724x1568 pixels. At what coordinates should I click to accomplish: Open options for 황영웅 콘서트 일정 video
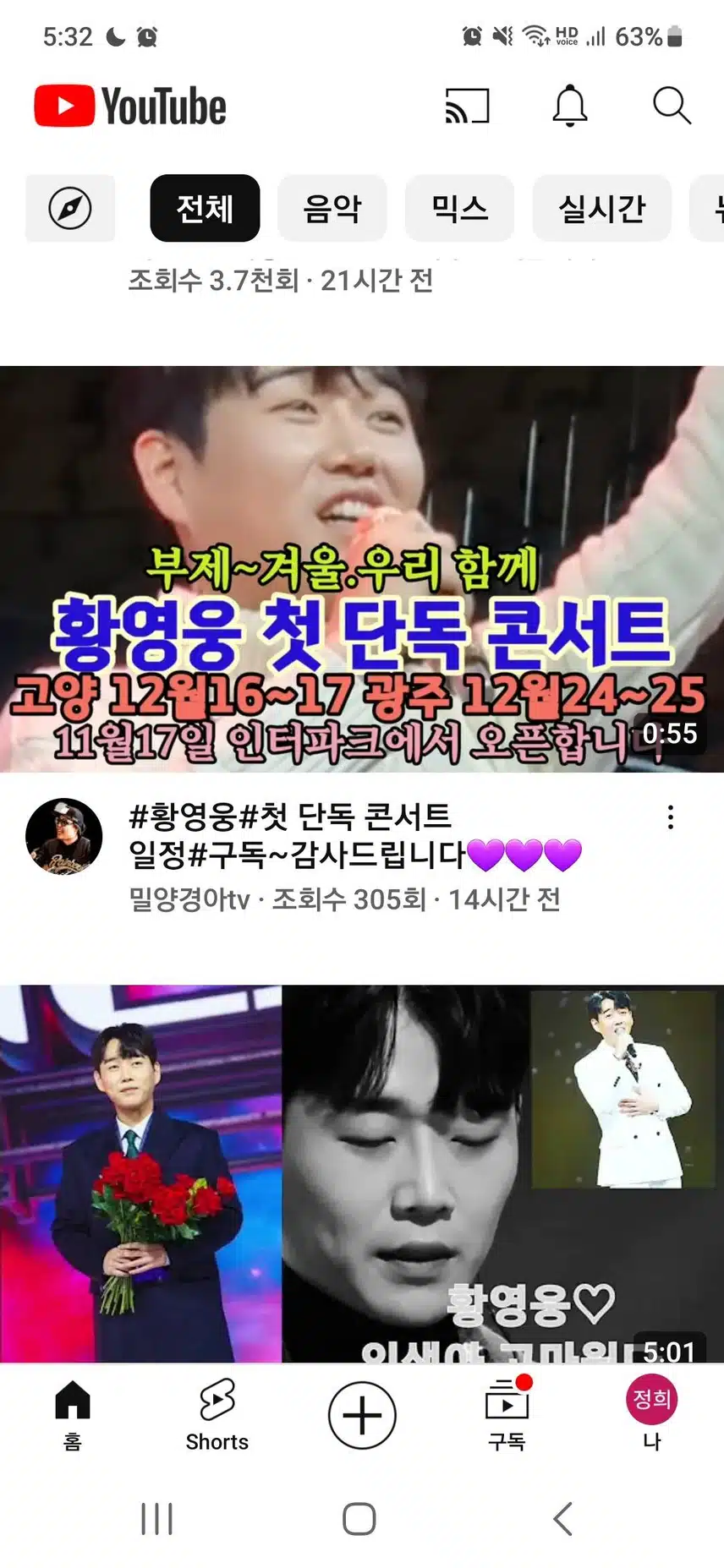671,817
